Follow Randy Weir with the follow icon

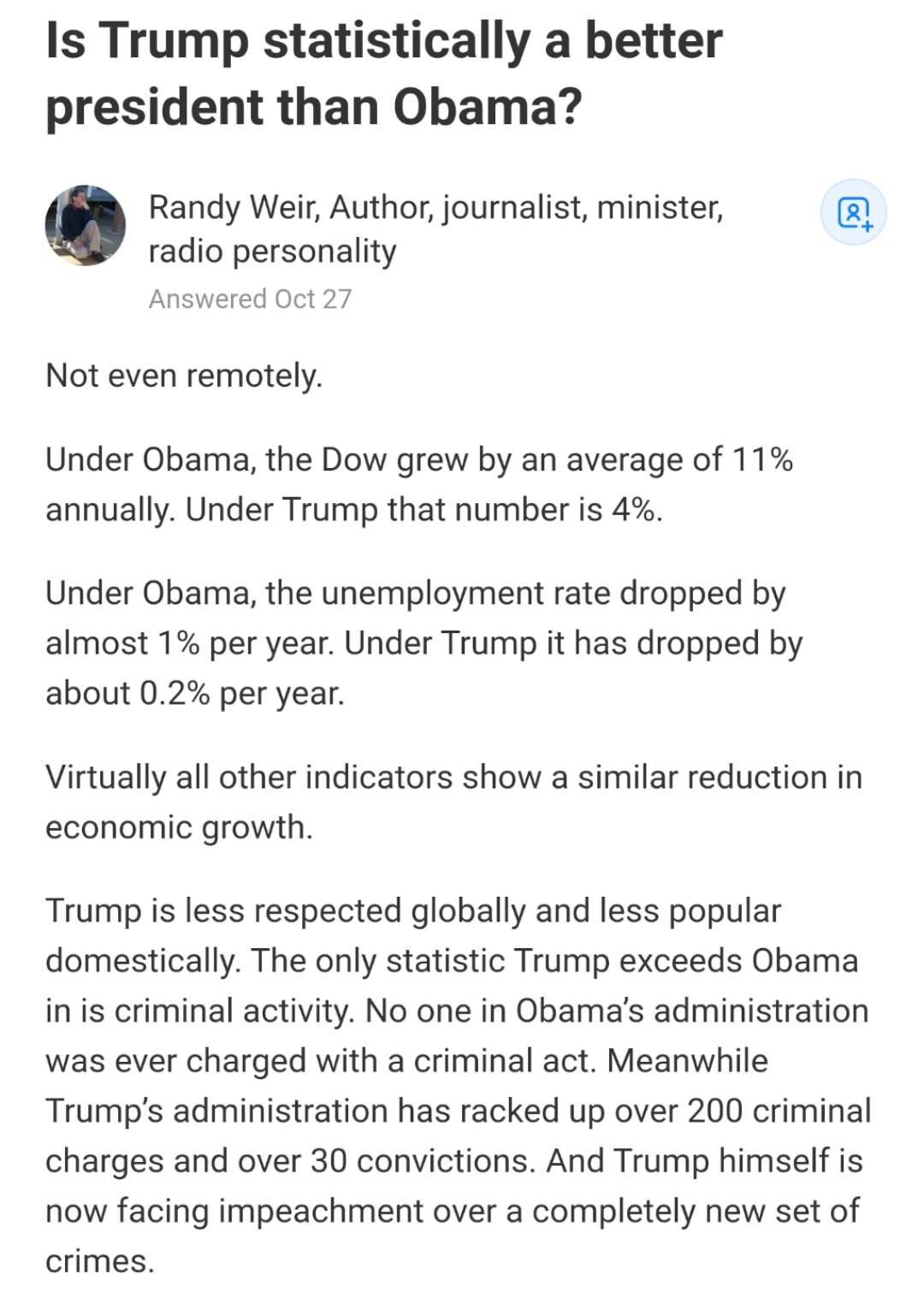point(853,212)
